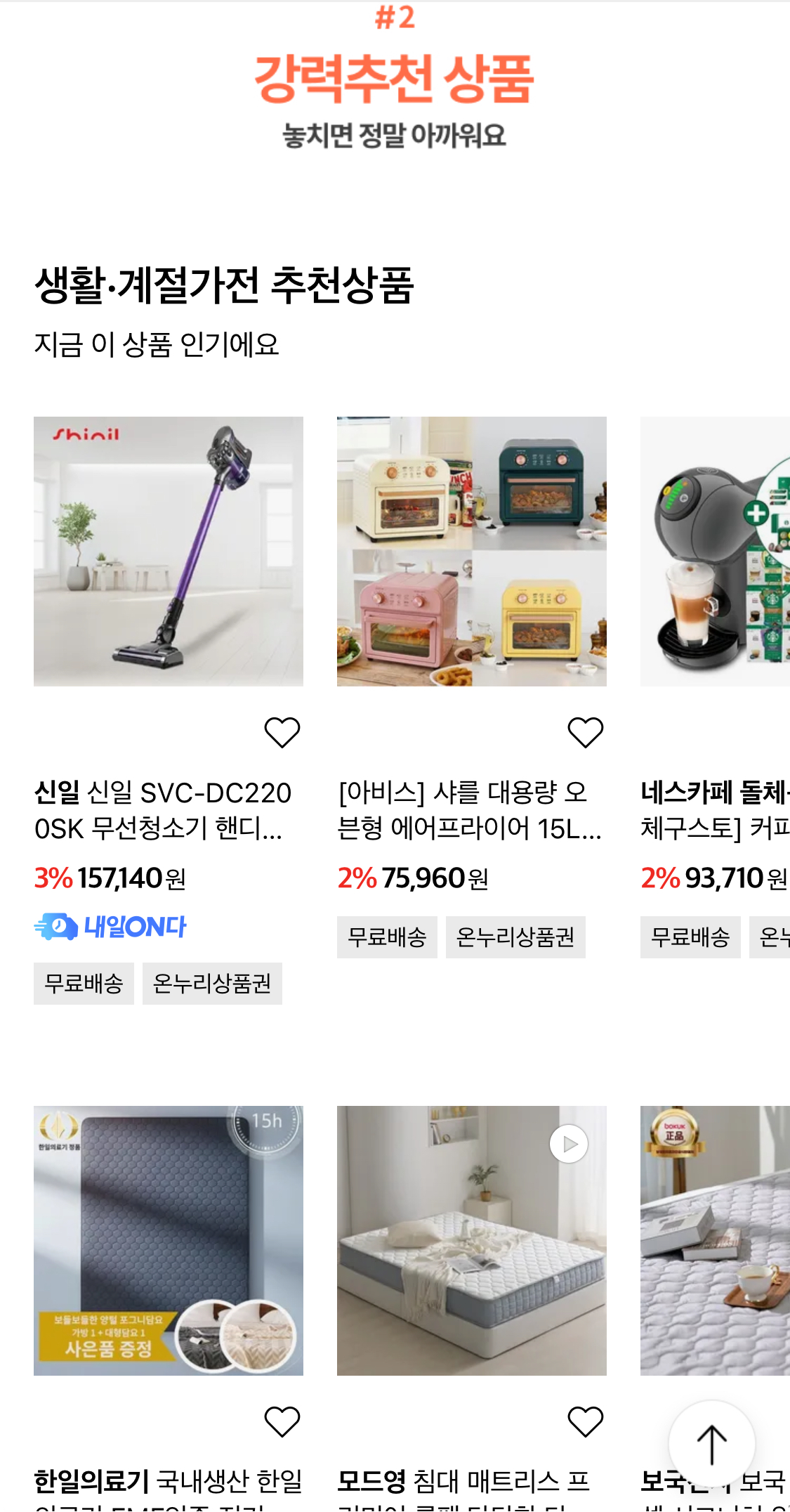The image size is (790, 1512).
Task: Play the Modeyoung mattress video
Action: coord(569,1144)
